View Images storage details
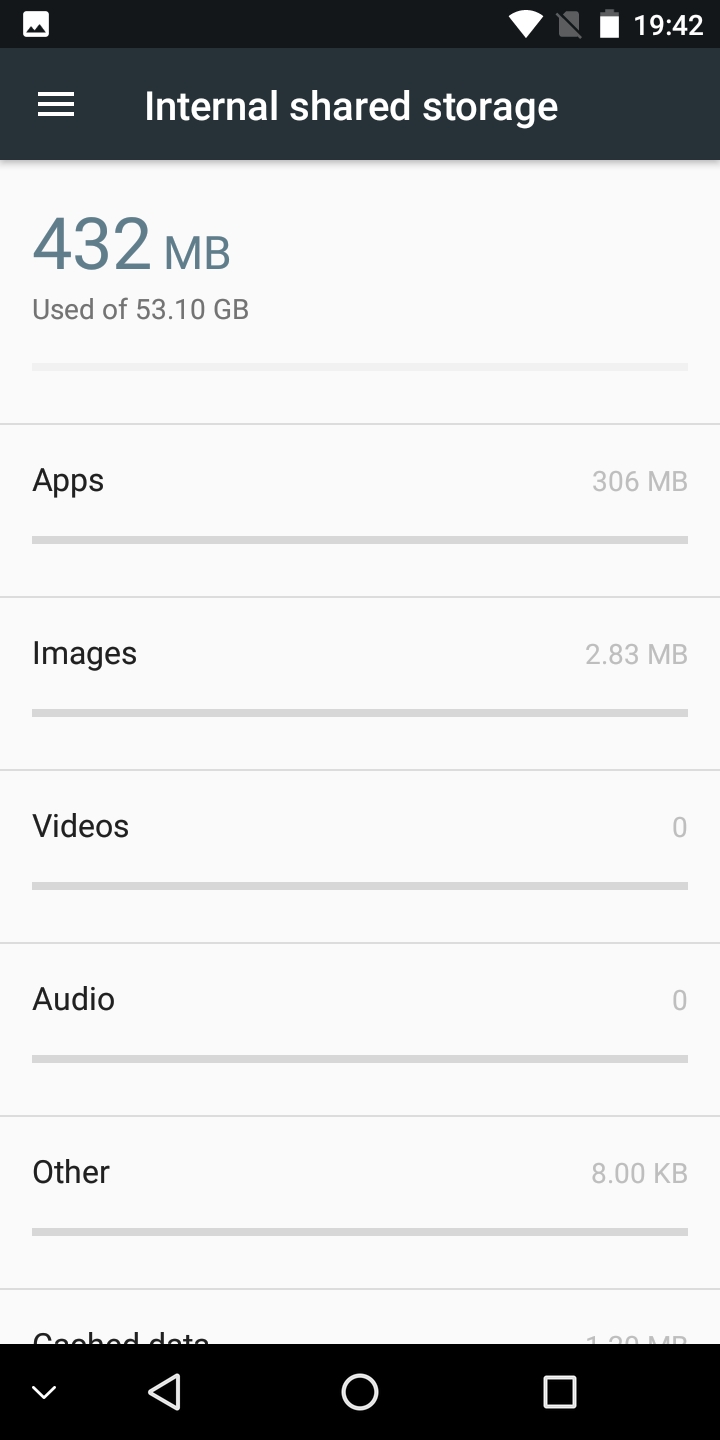The image size is (720, 1440). (360, 683)
